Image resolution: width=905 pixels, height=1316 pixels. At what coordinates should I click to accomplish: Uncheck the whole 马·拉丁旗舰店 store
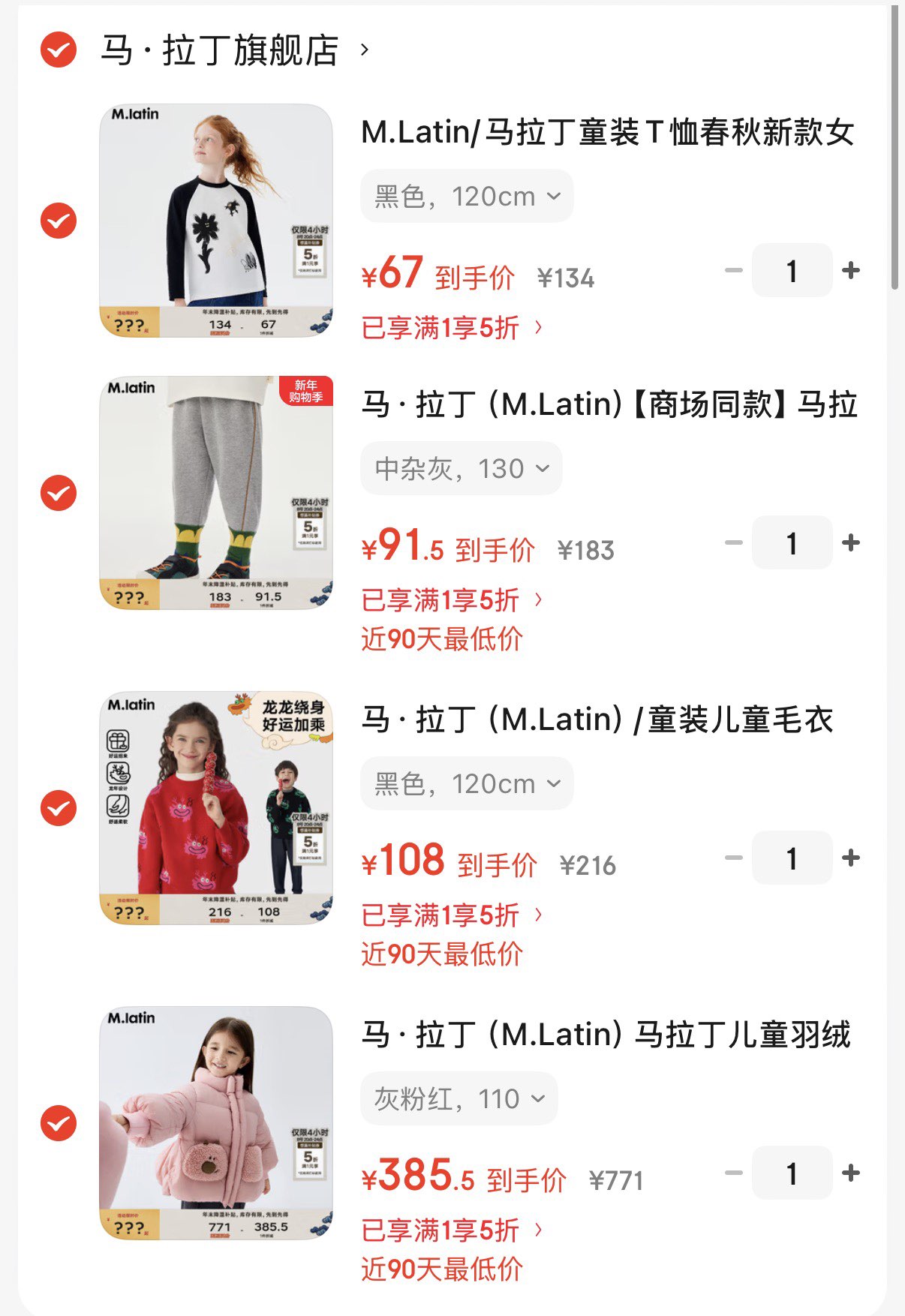click(59, 50)
